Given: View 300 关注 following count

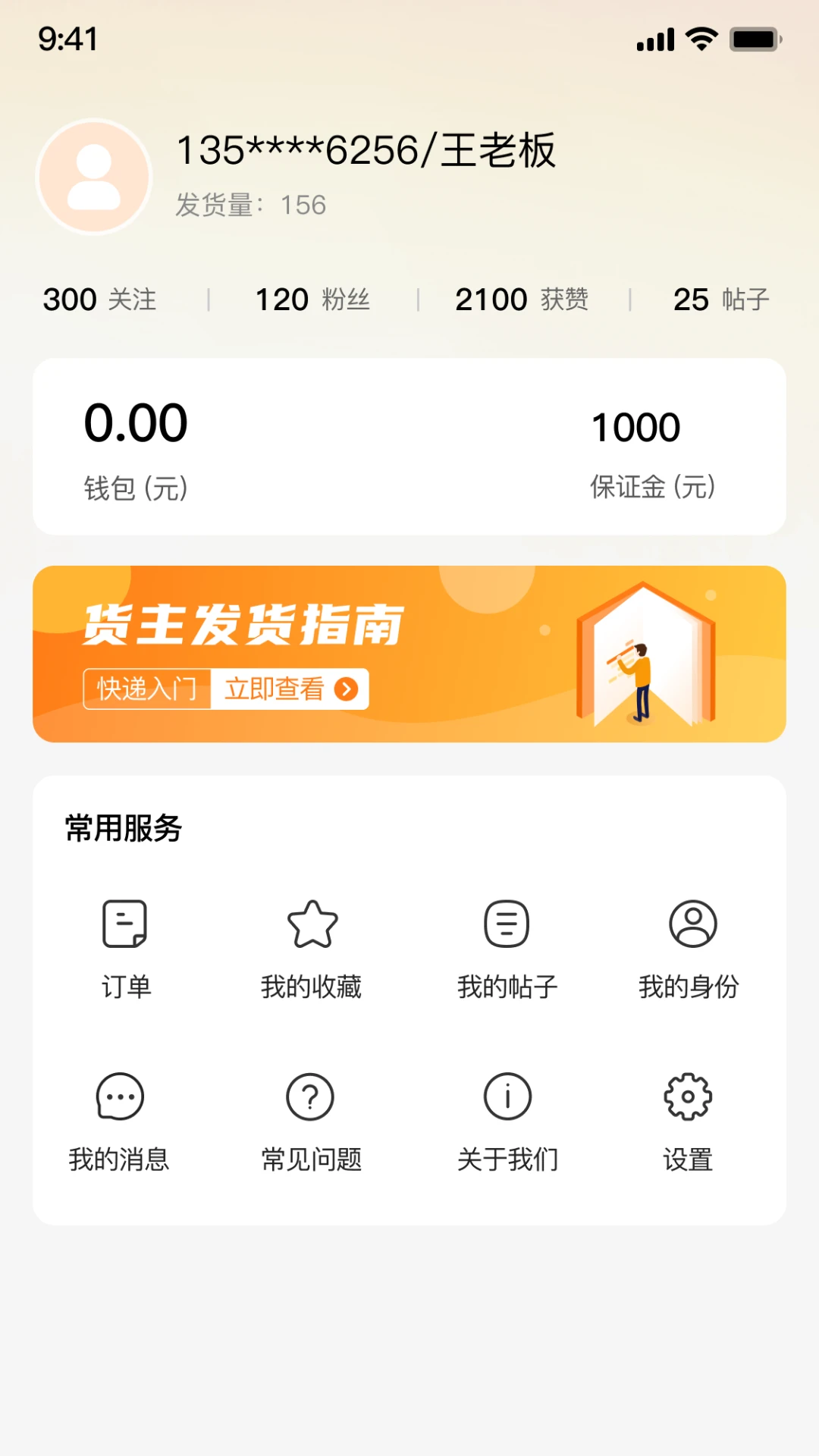Looking at the screenshot, I should pos(99,299).
